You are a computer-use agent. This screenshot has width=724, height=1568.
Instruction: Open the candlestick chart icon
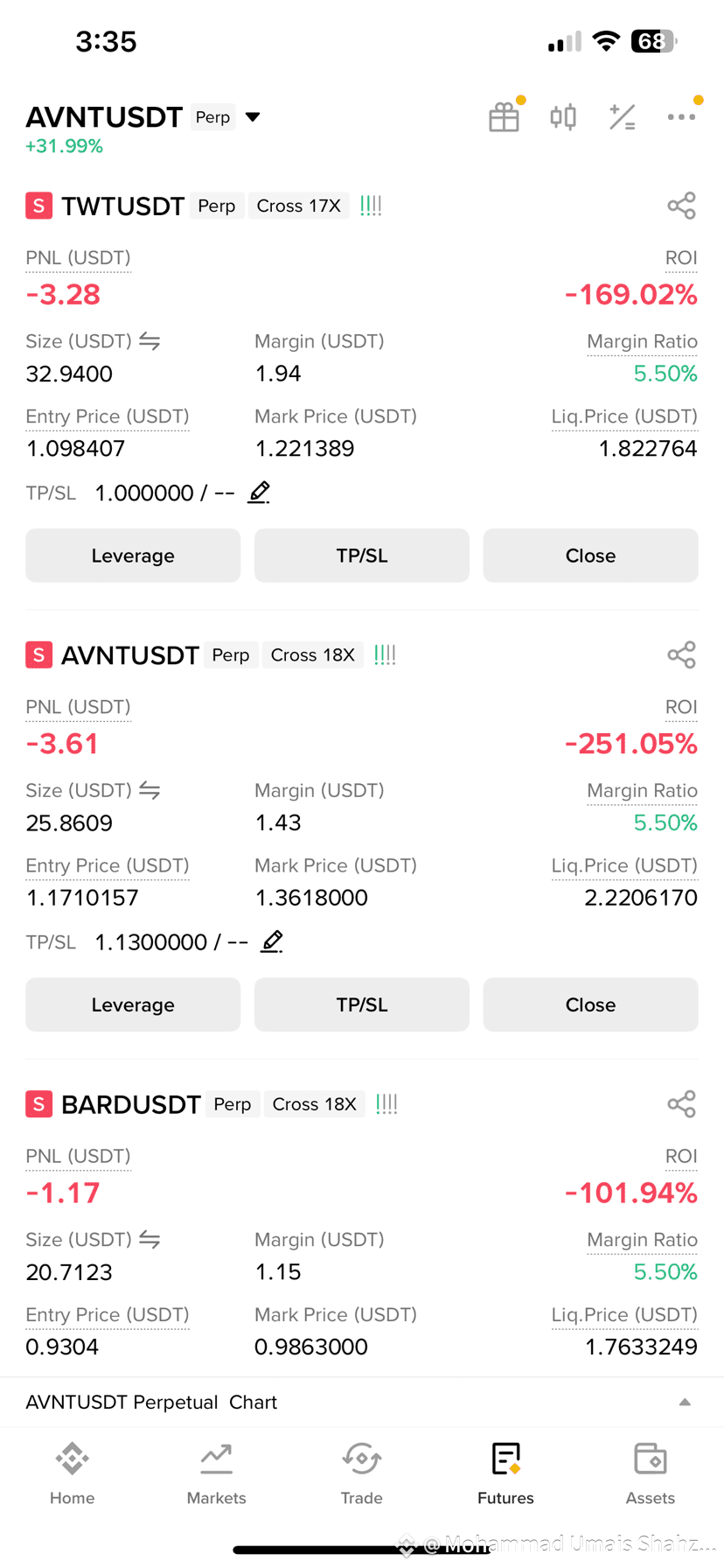(x=563, y=117)
